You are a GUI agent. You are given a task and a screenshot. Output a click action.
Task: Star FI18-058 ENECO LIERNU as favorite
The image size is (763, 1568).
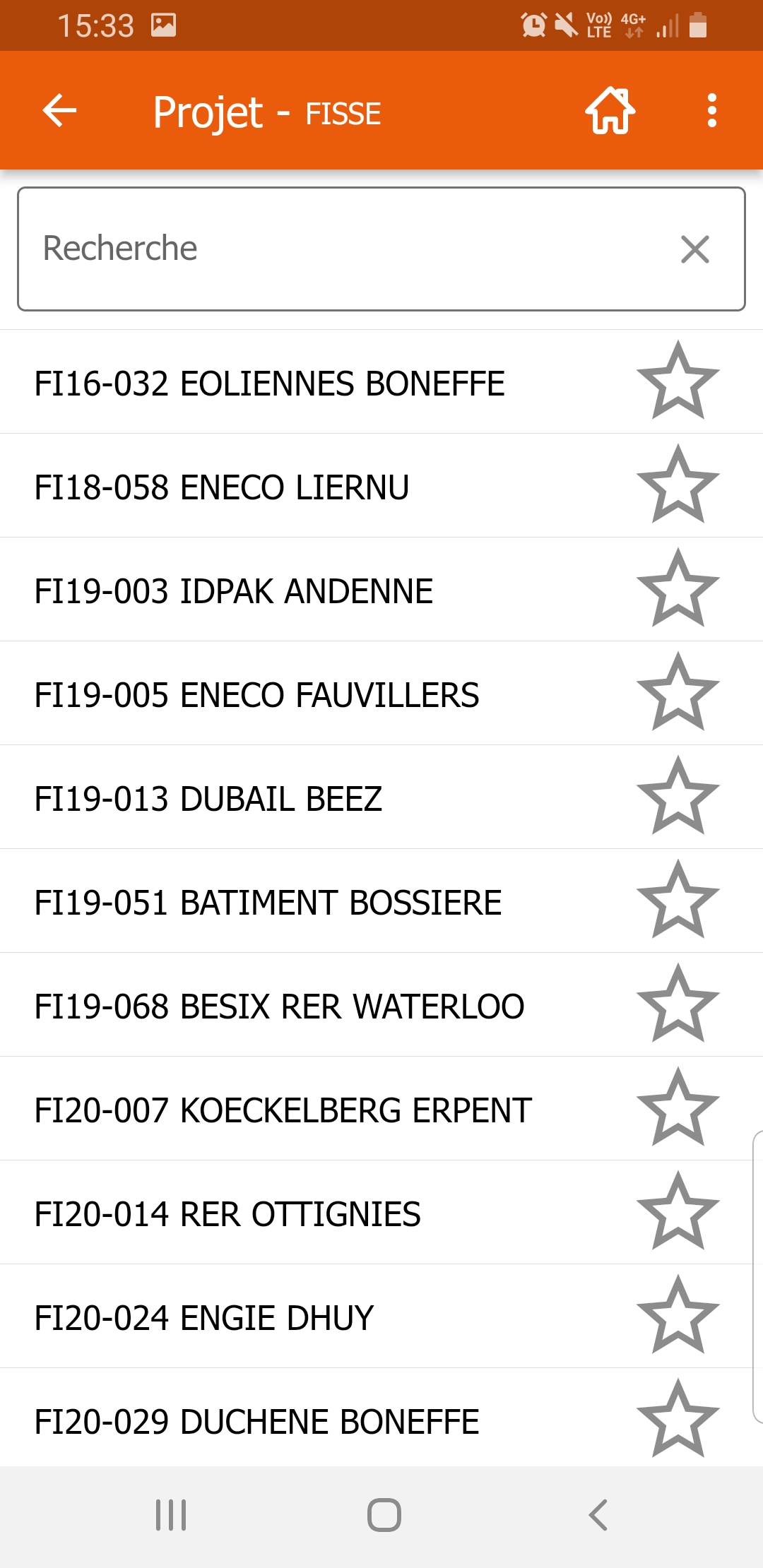(678, 485)
